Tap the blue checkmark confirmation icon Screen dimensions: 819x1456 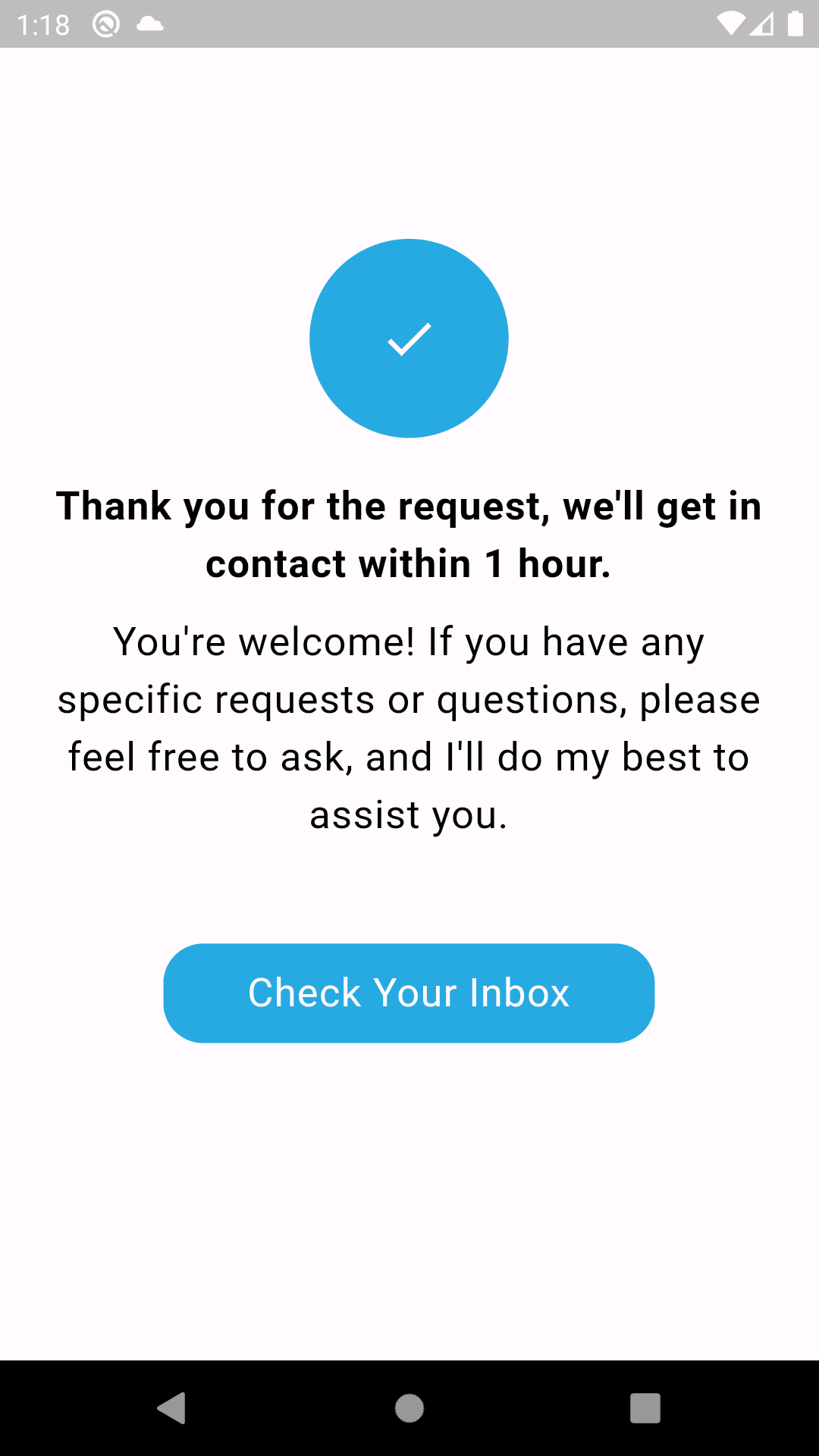click(409, 338)
